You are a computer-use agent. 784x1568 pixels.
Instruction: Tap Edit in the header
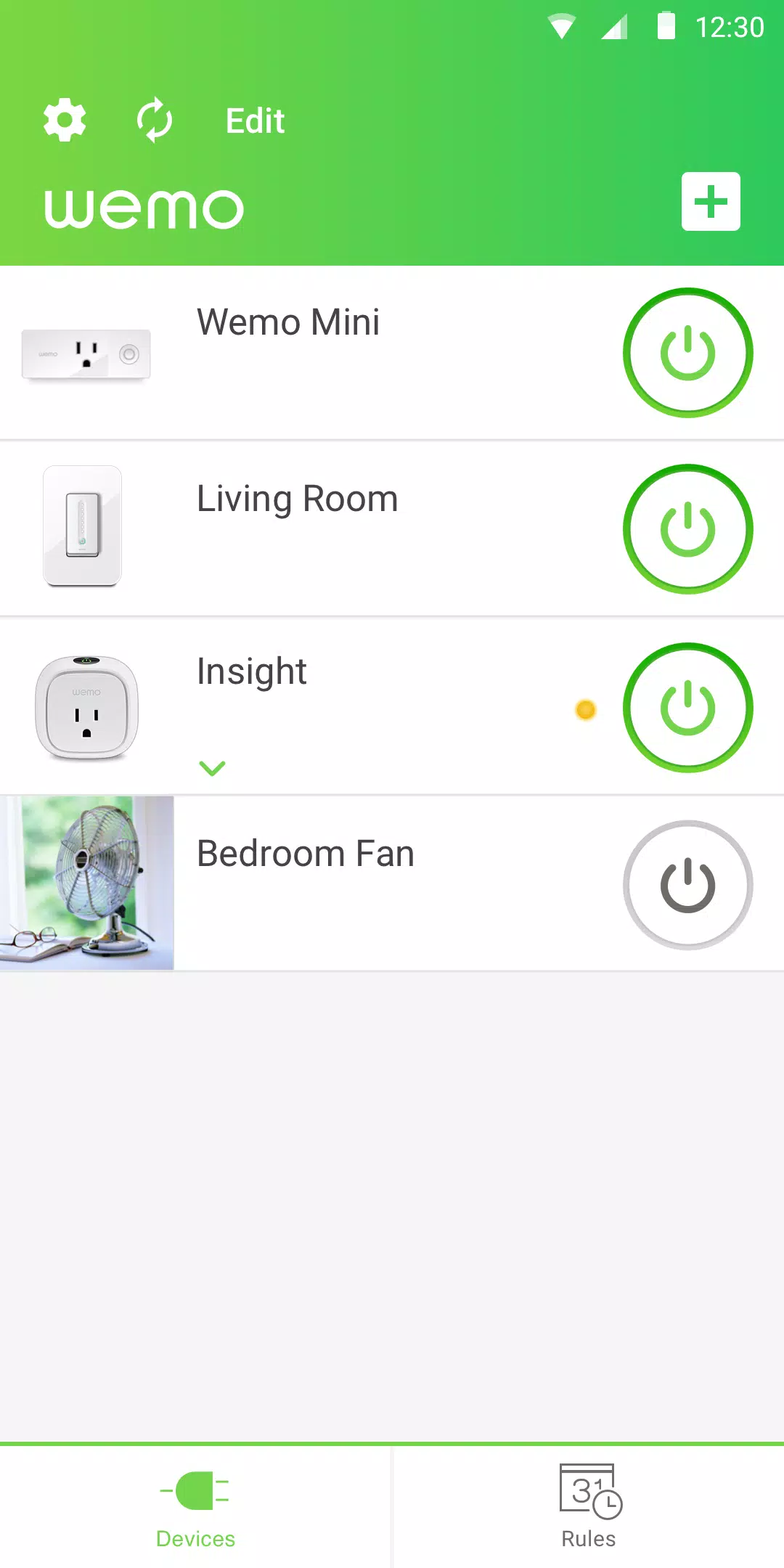[255, 121]
